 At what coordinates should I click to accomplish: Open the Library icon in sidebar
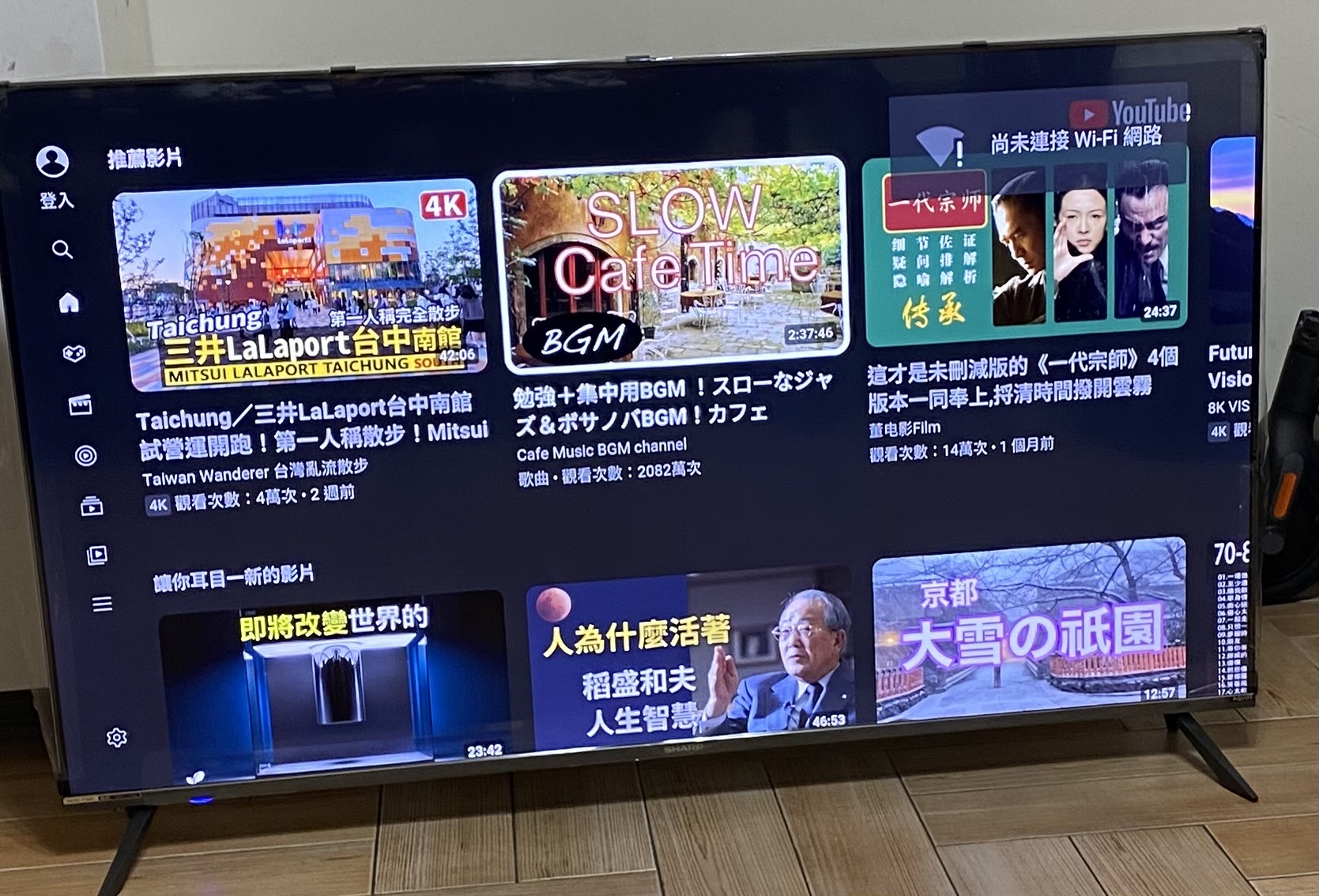pyautogui.click(x=96, y=555)
